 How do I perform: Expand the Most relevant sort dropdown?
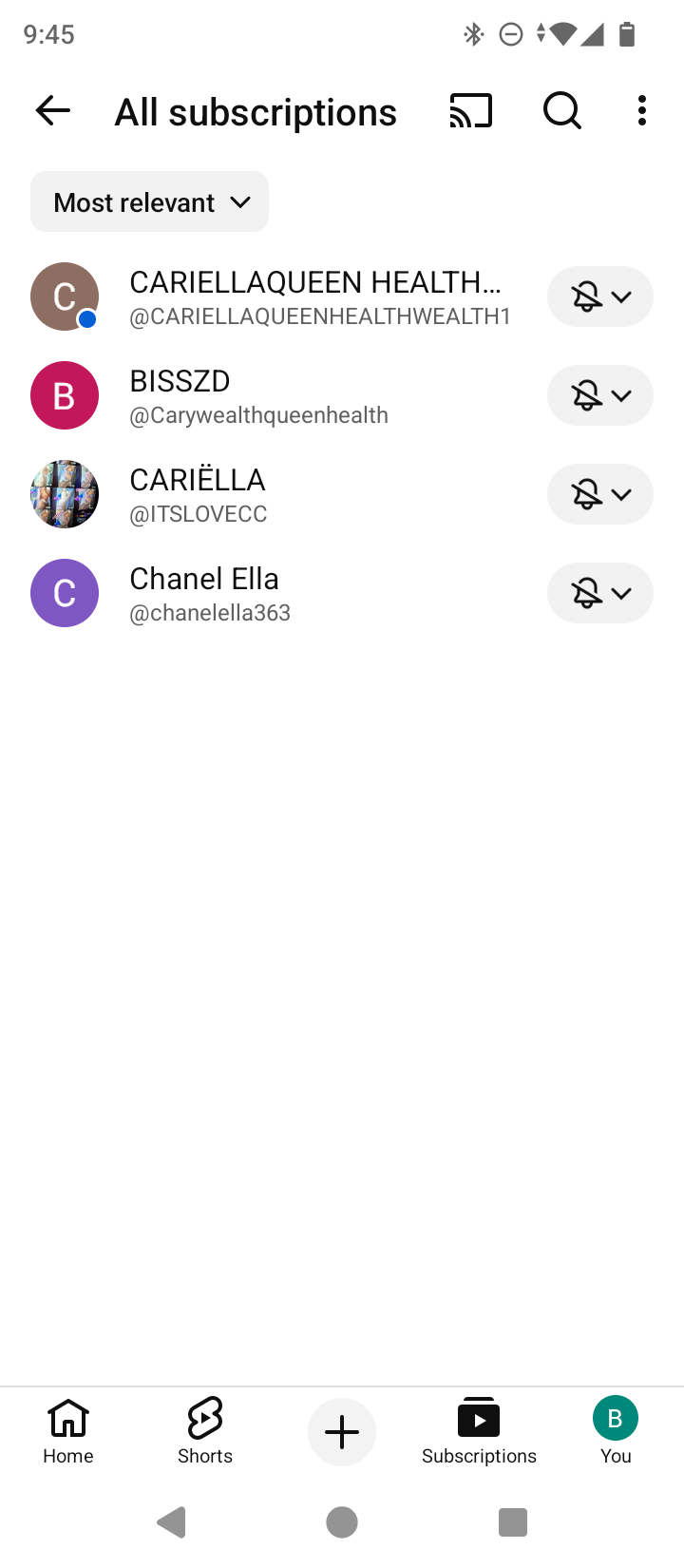point(150,202)
